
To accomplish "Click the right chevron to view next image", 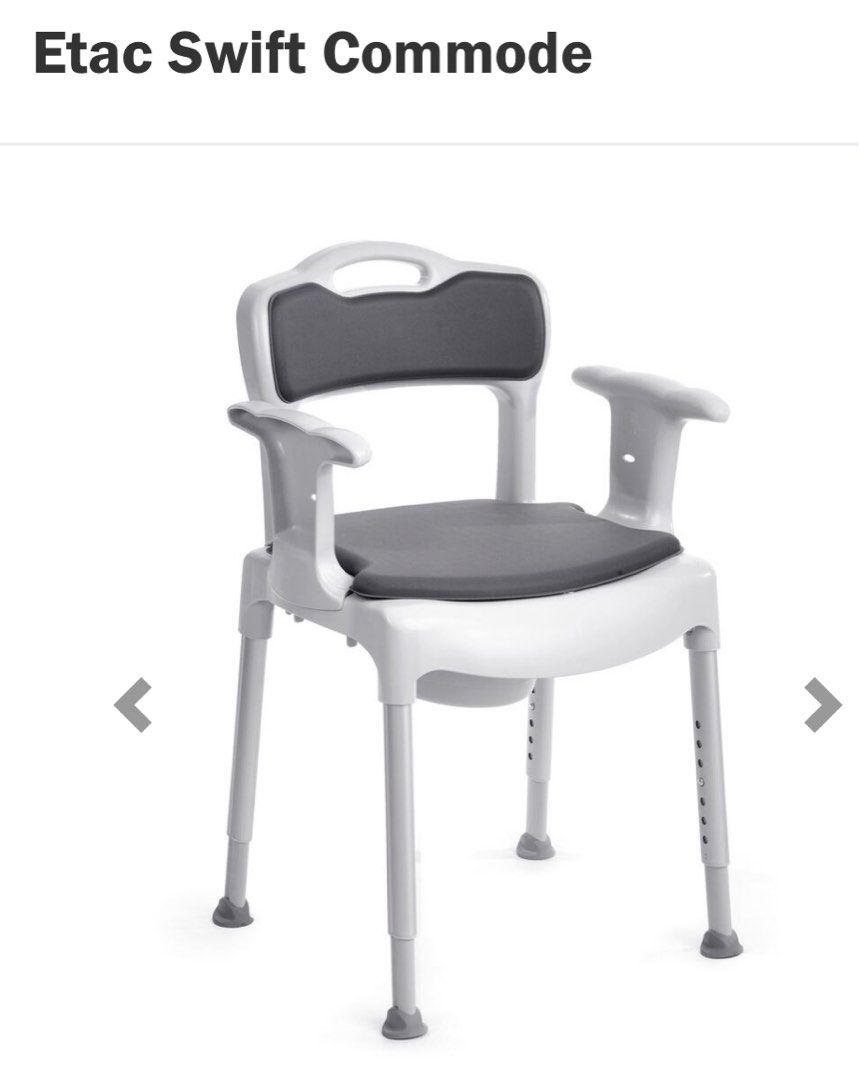I will [x=822, y=707].
